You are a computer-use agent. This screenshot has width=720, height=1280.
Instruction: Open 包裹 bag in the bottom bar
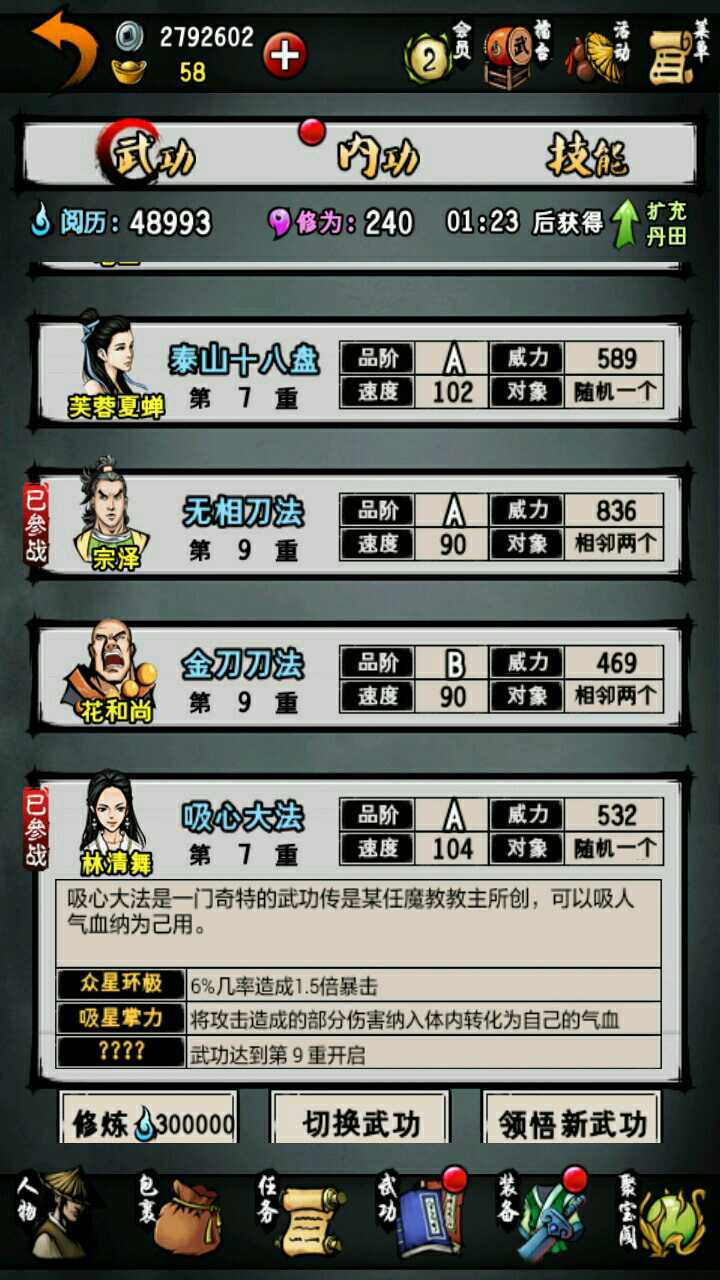pos(178,1215)
